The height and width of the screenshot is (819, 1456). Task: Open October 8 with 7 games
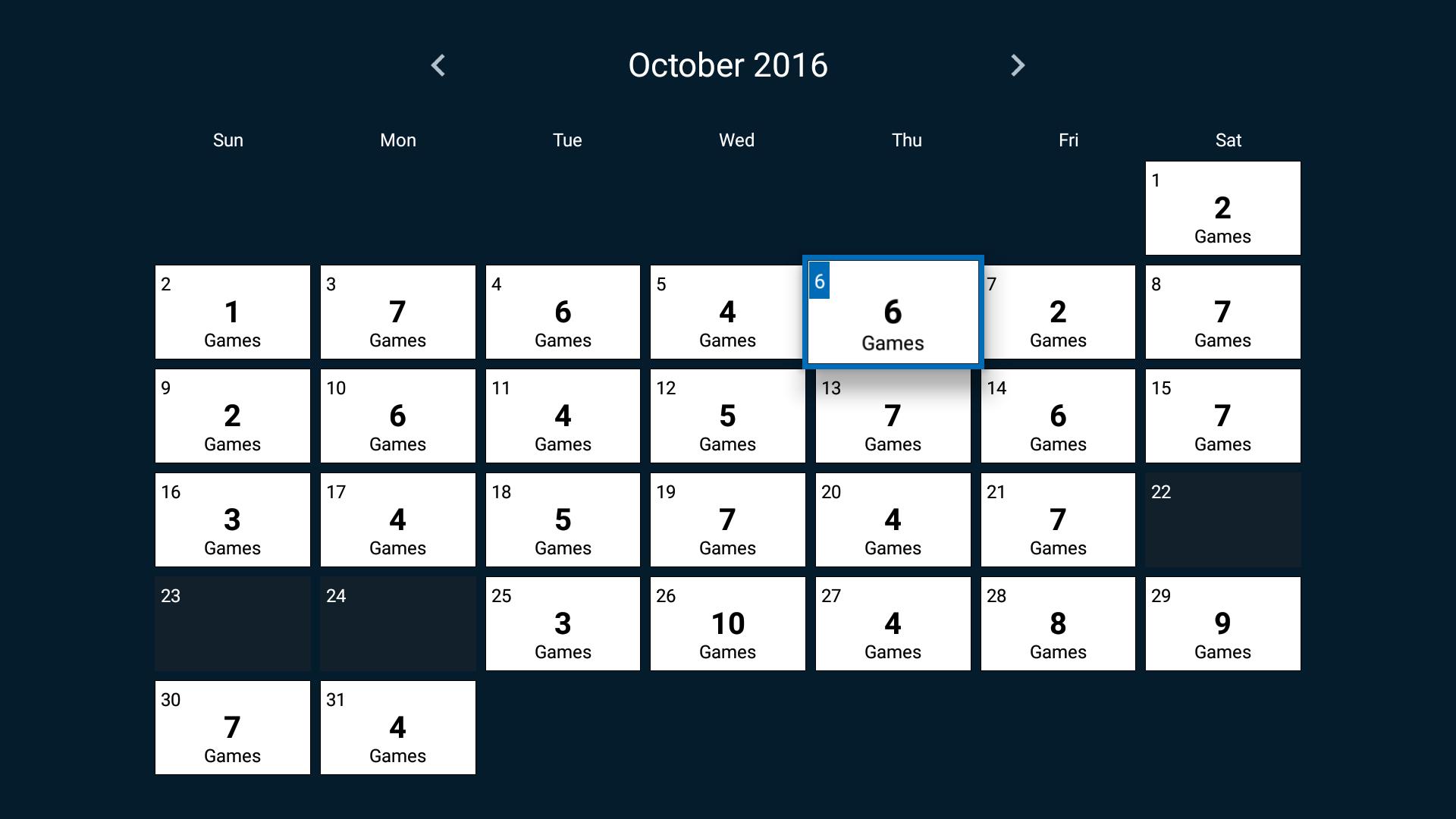pos(1222,312)
